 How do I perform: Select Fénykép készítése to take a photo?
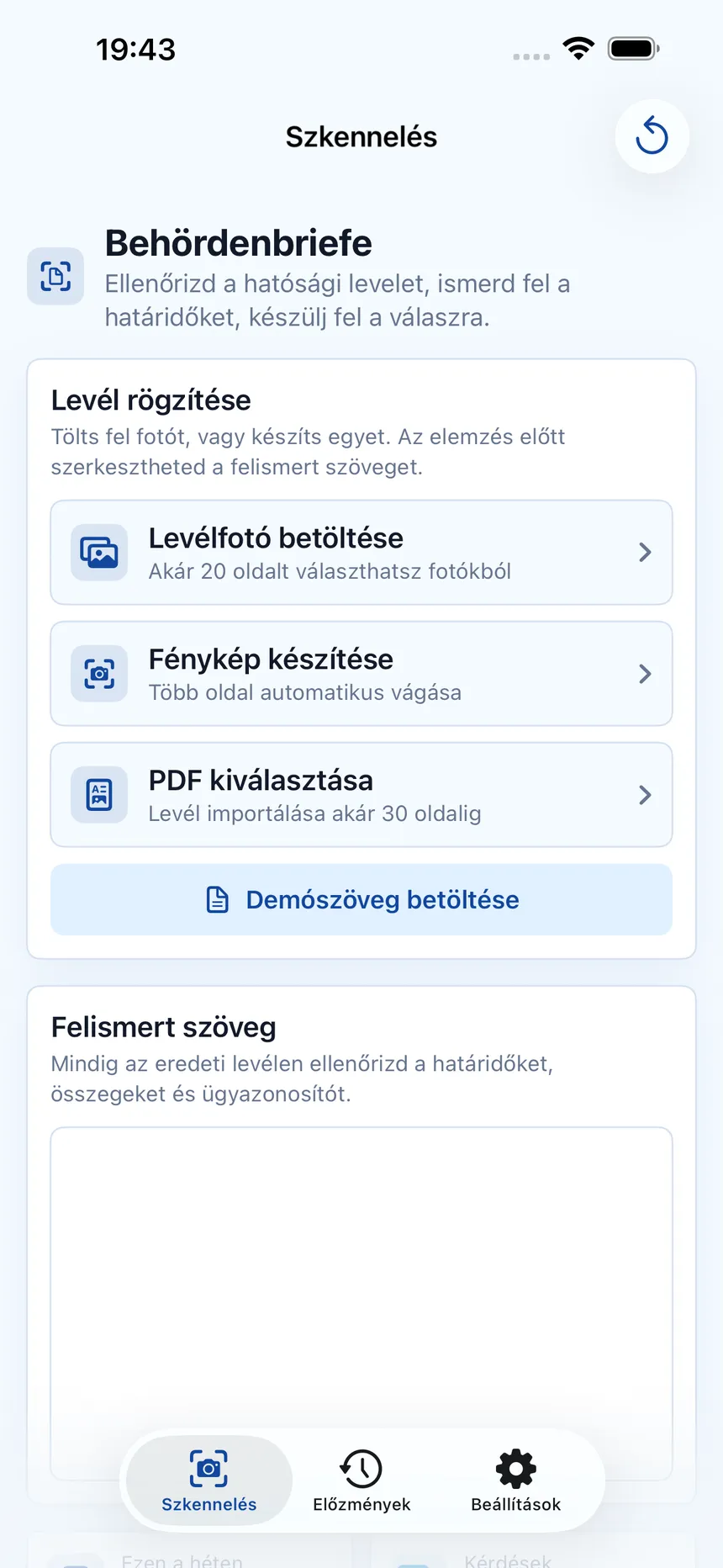pyautogui.click(x=361, y=674)
